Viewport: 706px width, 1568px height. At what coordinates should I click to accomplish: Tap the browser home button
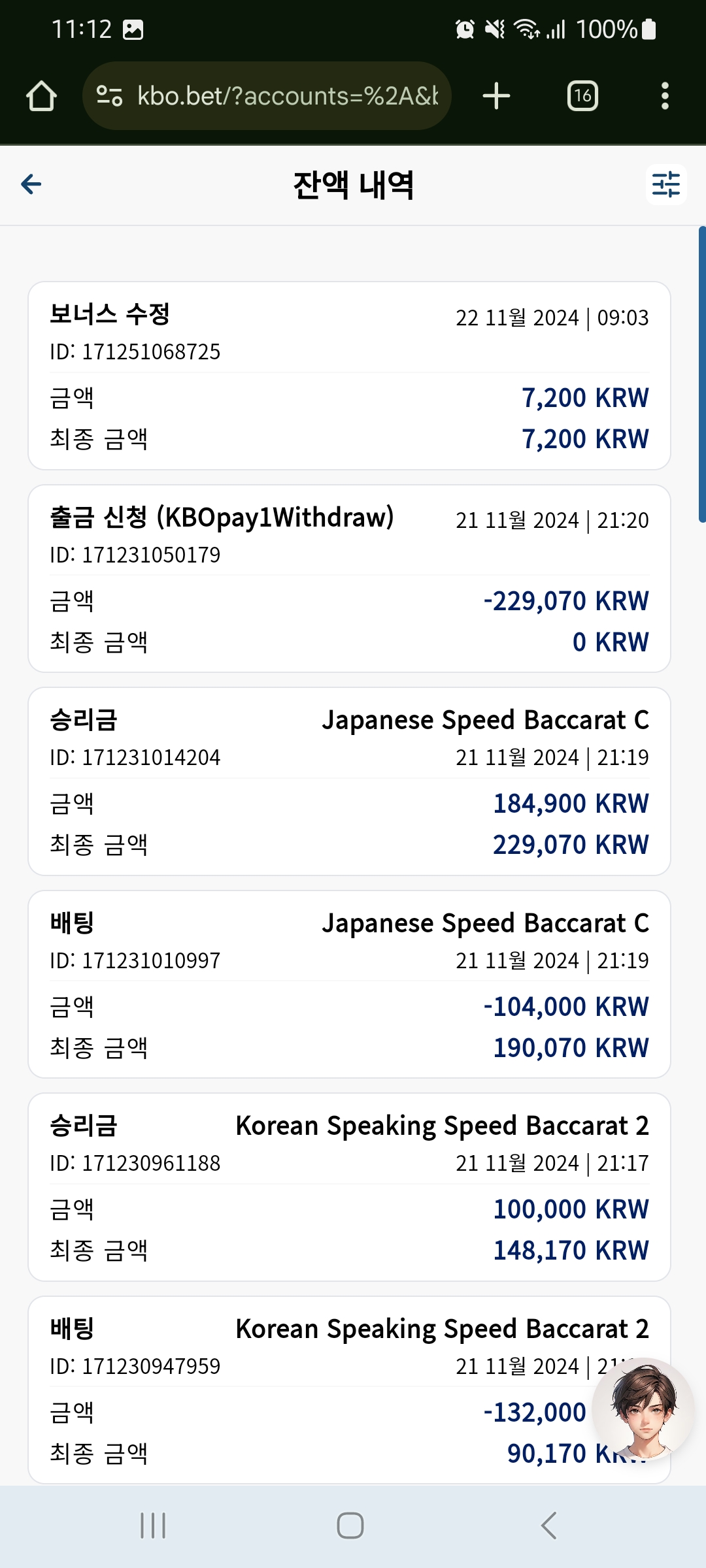(x=41, y=96)
